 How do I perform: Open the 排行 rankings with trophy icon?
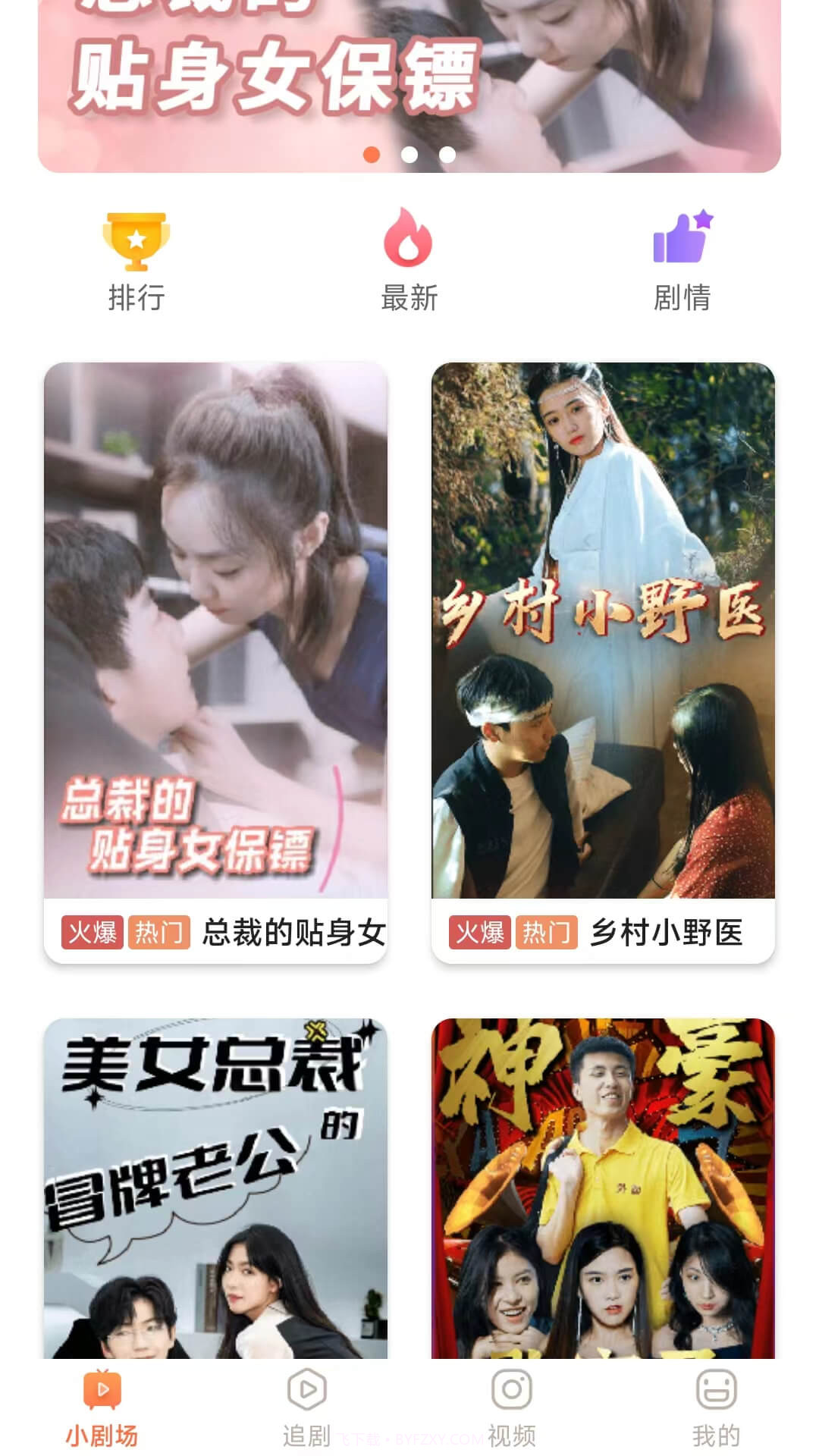point(137,258)
